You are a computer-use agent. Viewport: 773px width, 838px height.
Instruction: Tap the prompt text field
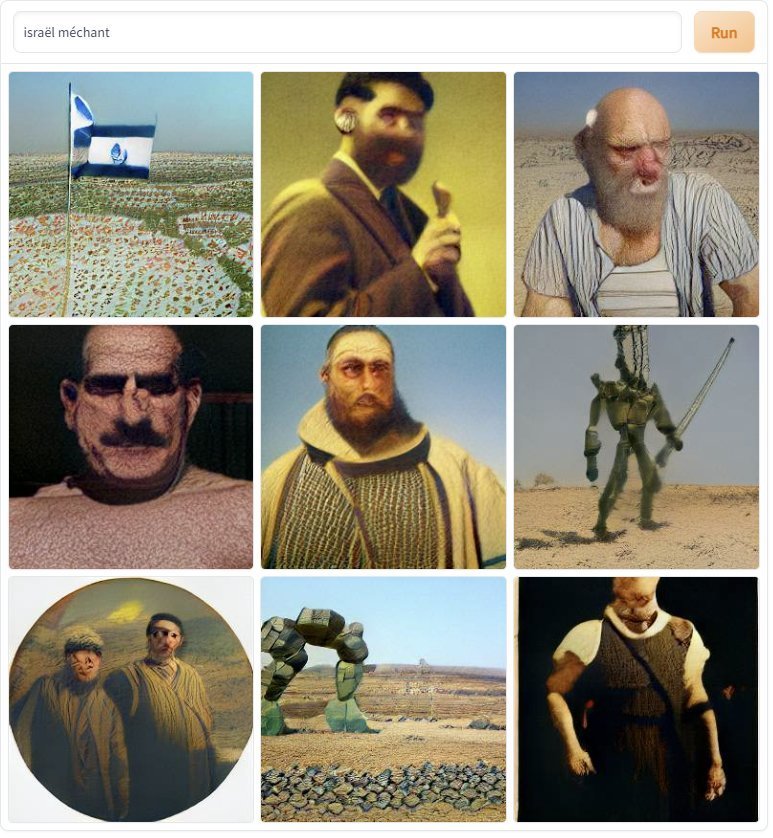tap(346, 33)
